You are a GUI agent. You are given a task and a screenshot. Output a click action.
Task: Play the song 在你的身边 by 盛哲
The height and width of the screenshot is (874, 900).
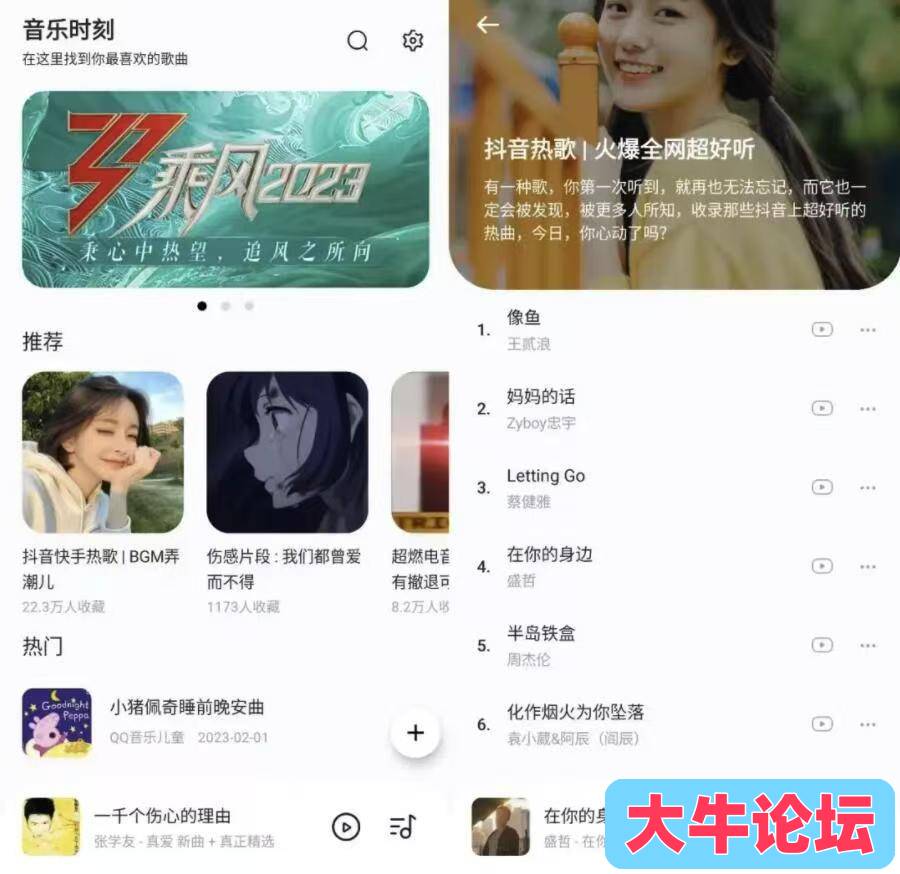pyautogui.click(x=600, y=566)
